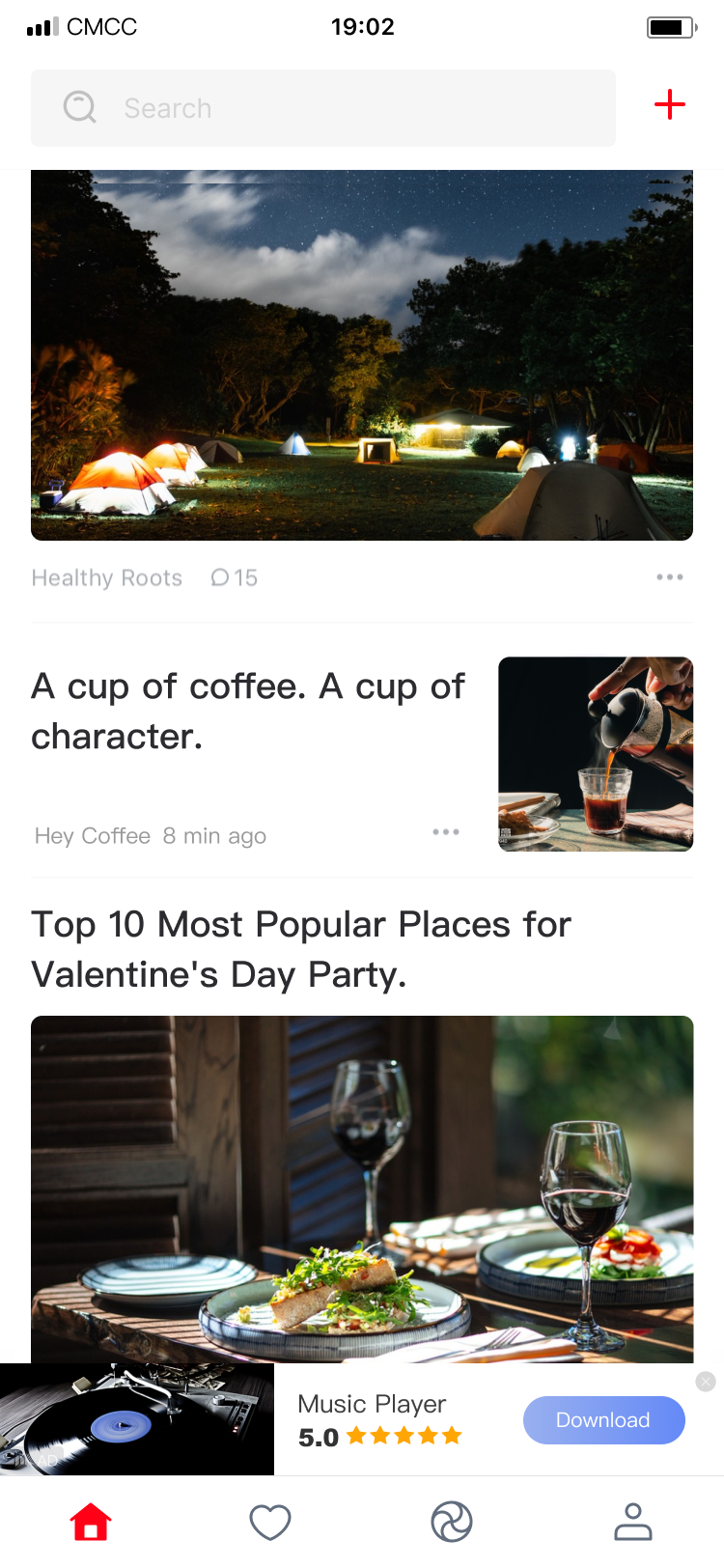Dismiss the Music Player ad banner

(706, 1382)
